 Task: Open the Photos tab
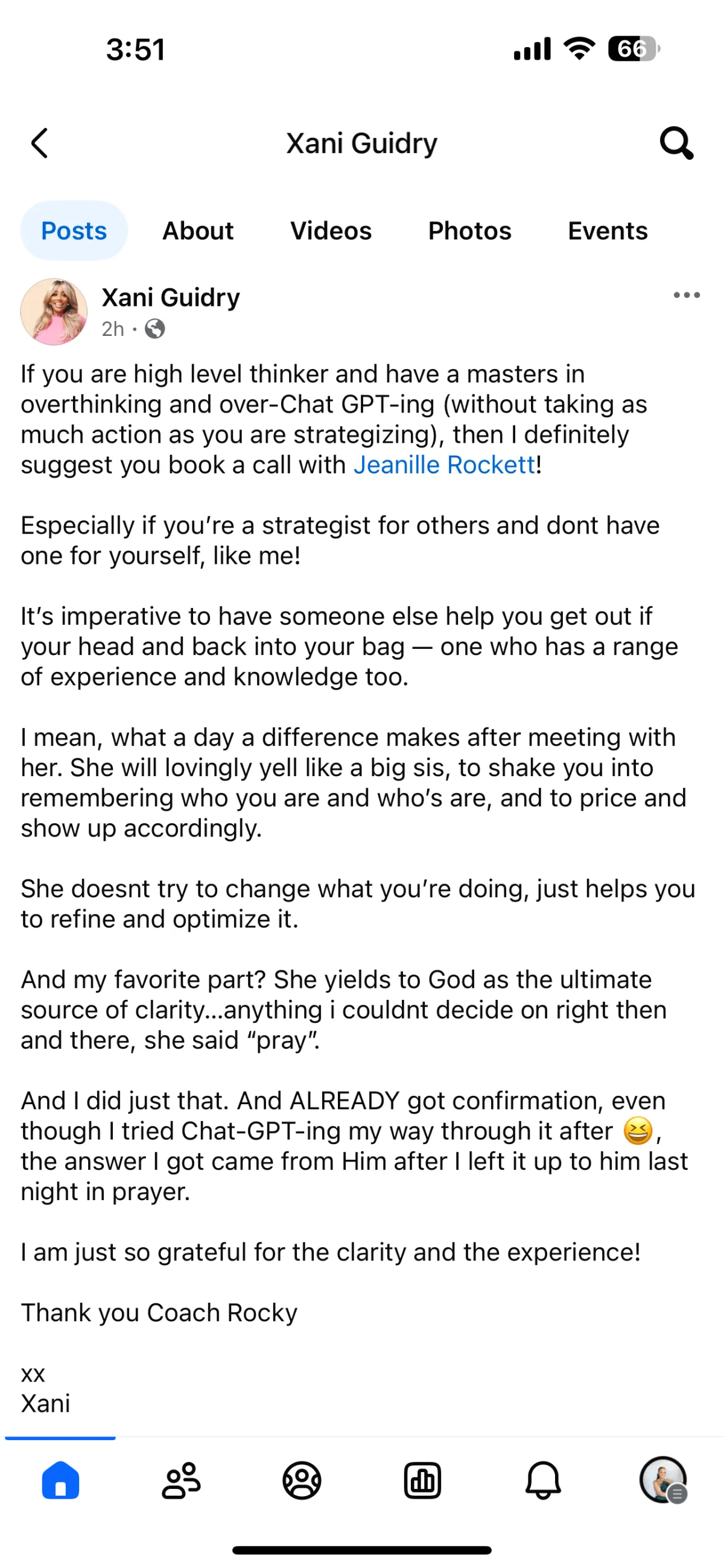point(469,231)
